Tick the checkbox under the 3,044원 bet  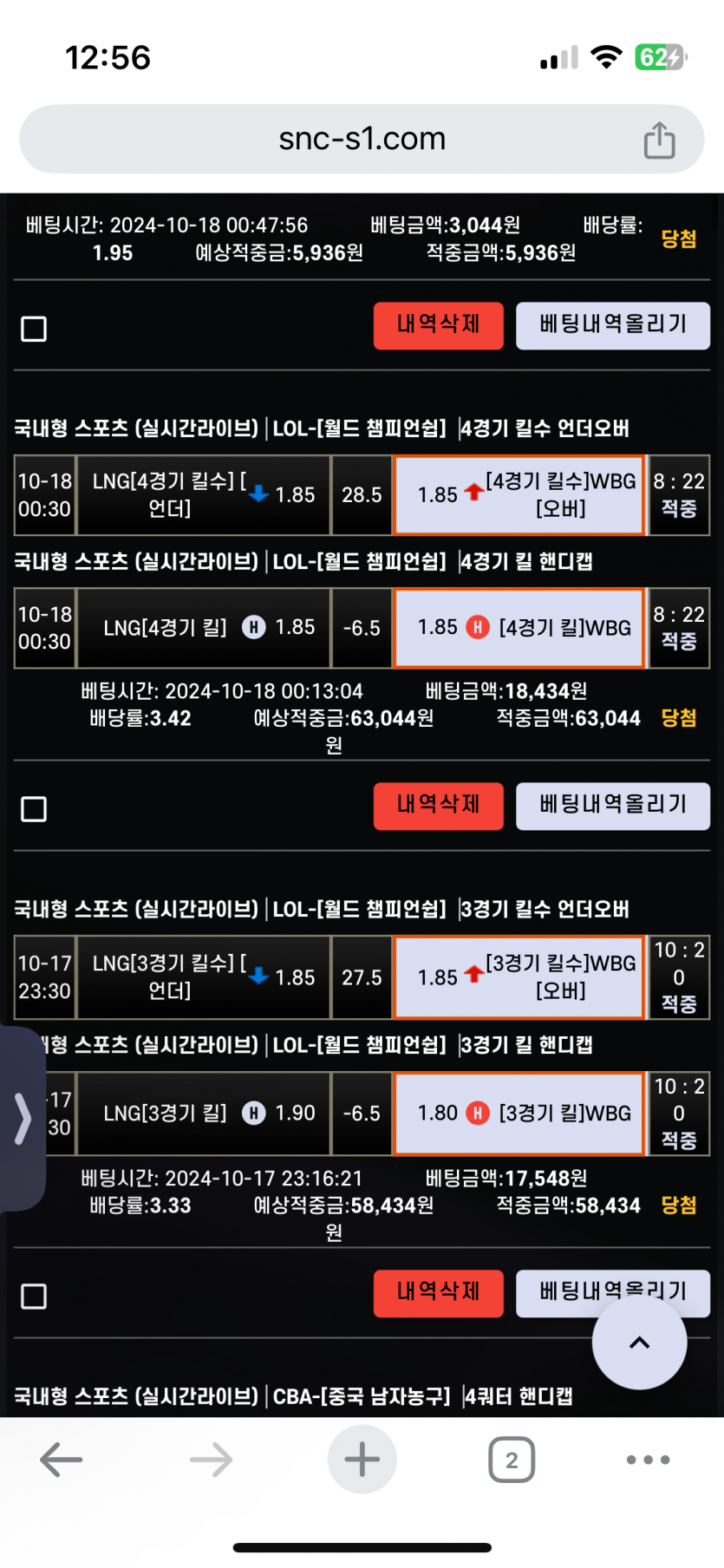tap(34, 329)
